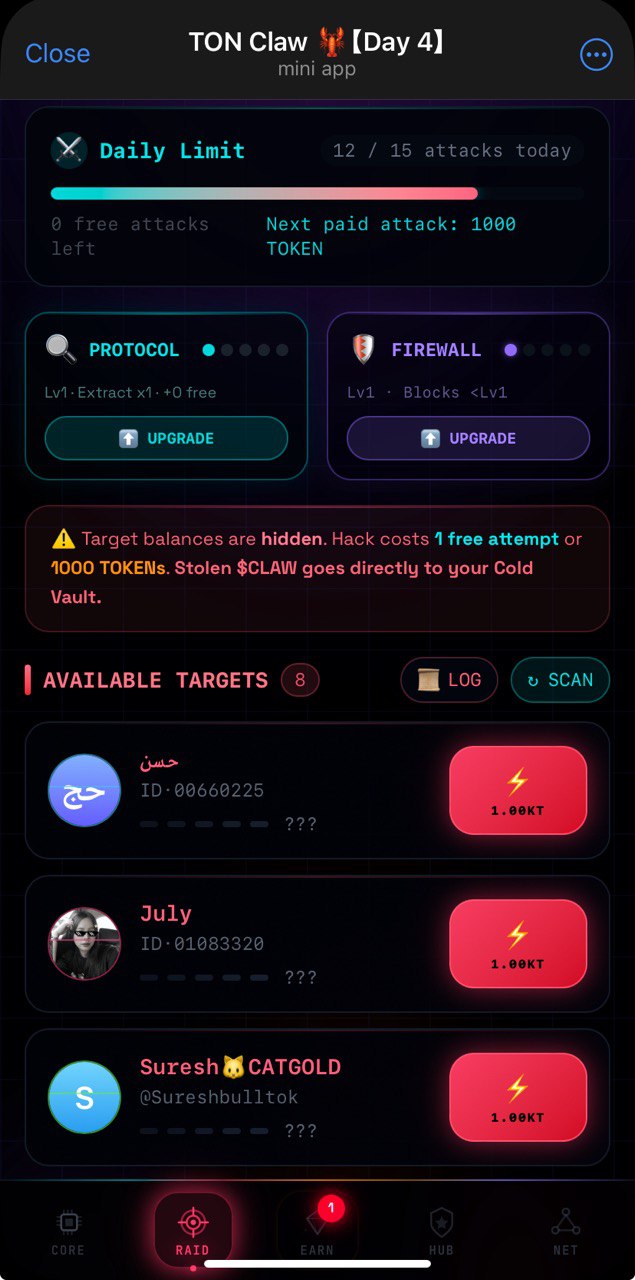Open the Earn tab

tap(317, 1231)
